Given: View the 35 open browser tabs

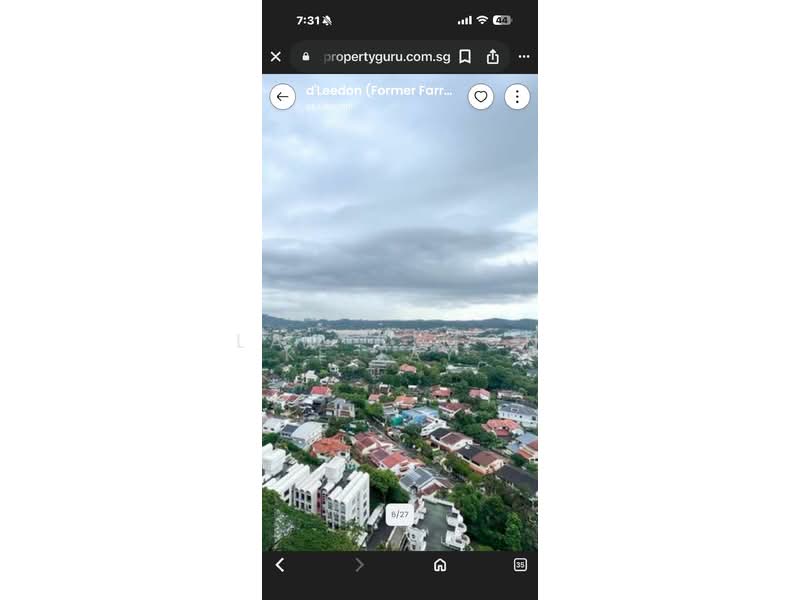Looking at the screenshot, I should click(x=520, y=565).
